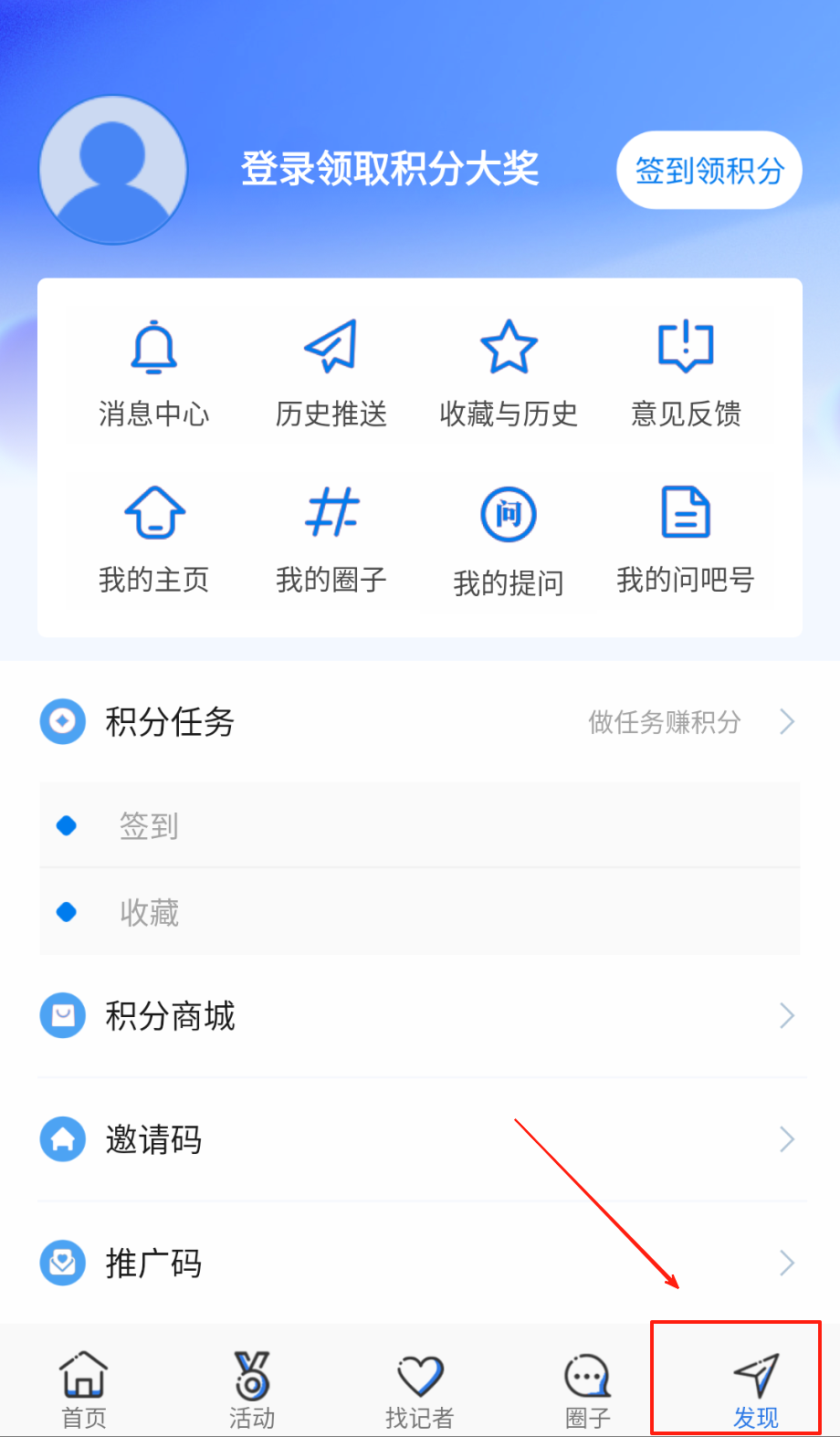Tap 签到领积分 check-in button
Image resolution: width=840 pixels, height=1437 pixels.
[709, 171]
